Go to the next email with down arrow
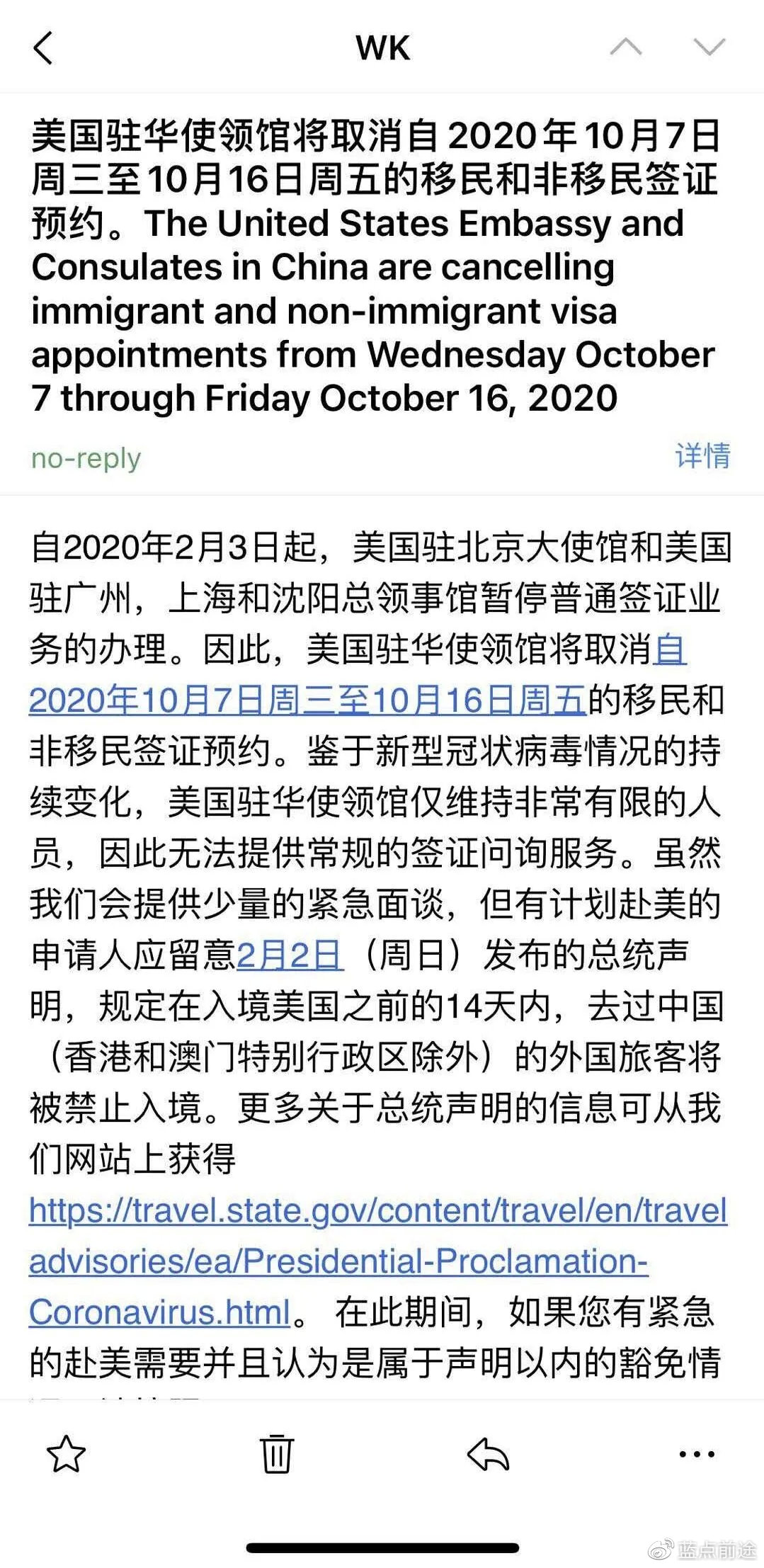Screen dimensions: 764x1568 pos(709,47)
